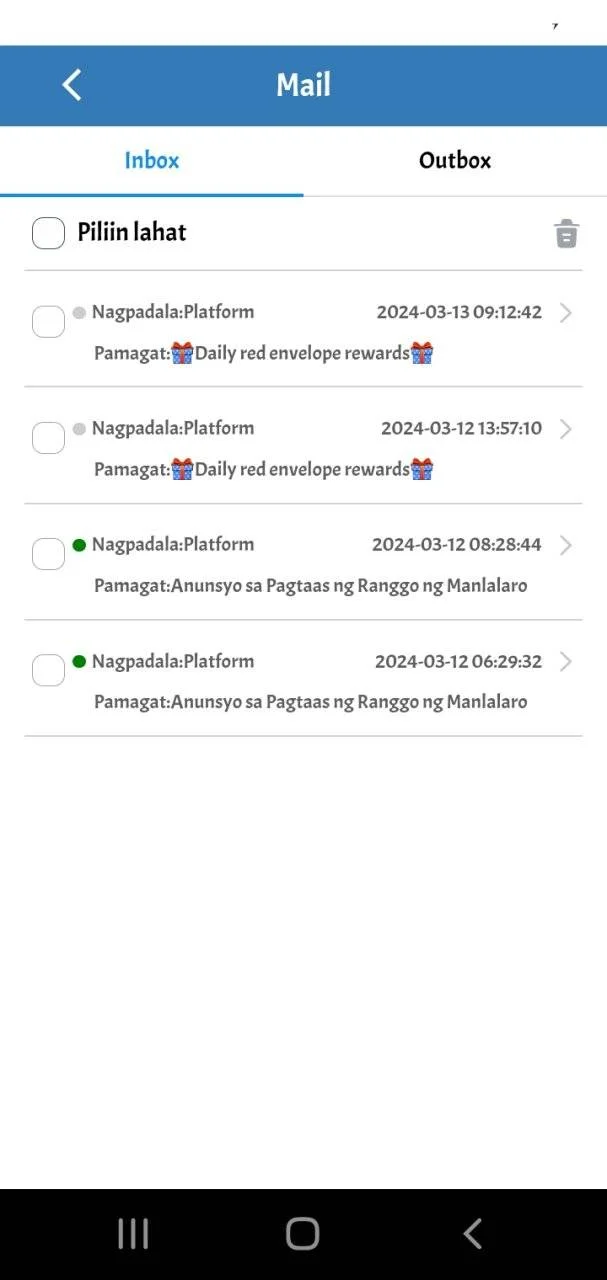
Task: Tick the checkbox for the 06:29:32 mail
Action: (x=48, y=669)
